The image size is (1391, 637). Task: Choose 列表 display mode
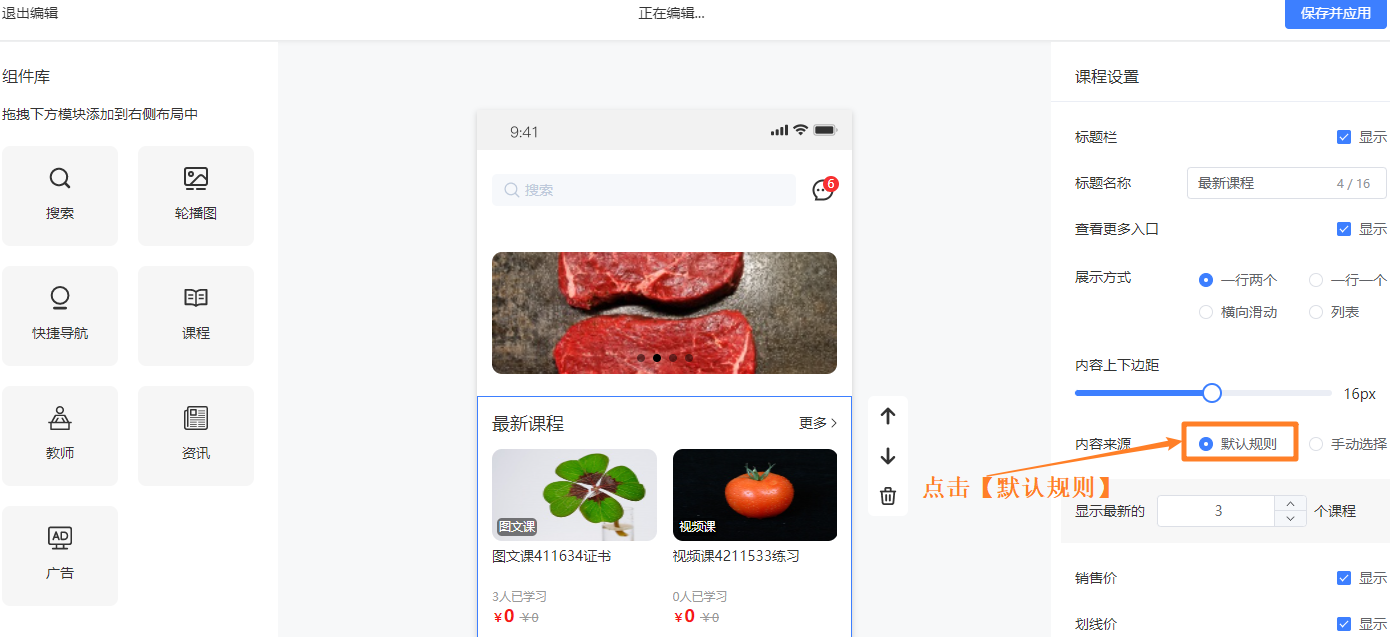[x=1316, y=312]
